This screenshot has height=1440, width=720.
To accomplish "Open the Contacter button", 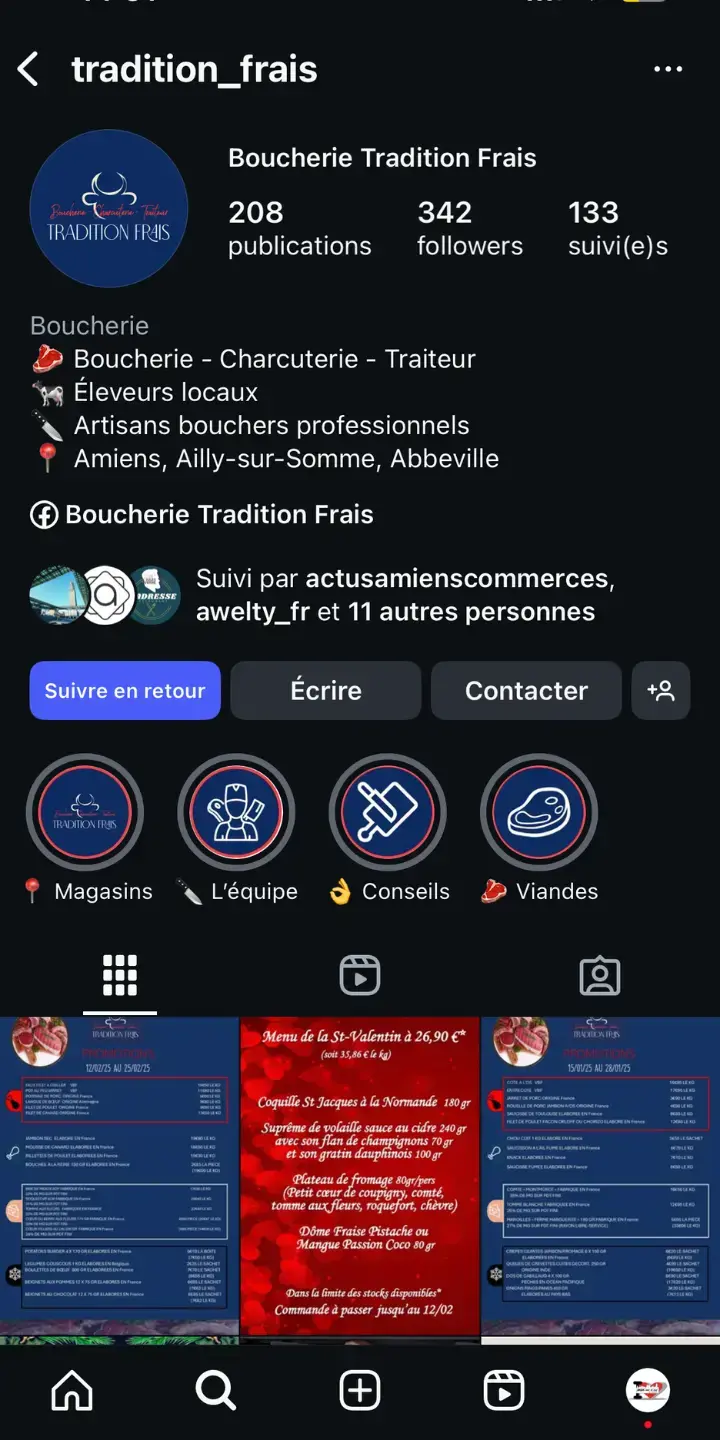I will [x=526, y=691].
